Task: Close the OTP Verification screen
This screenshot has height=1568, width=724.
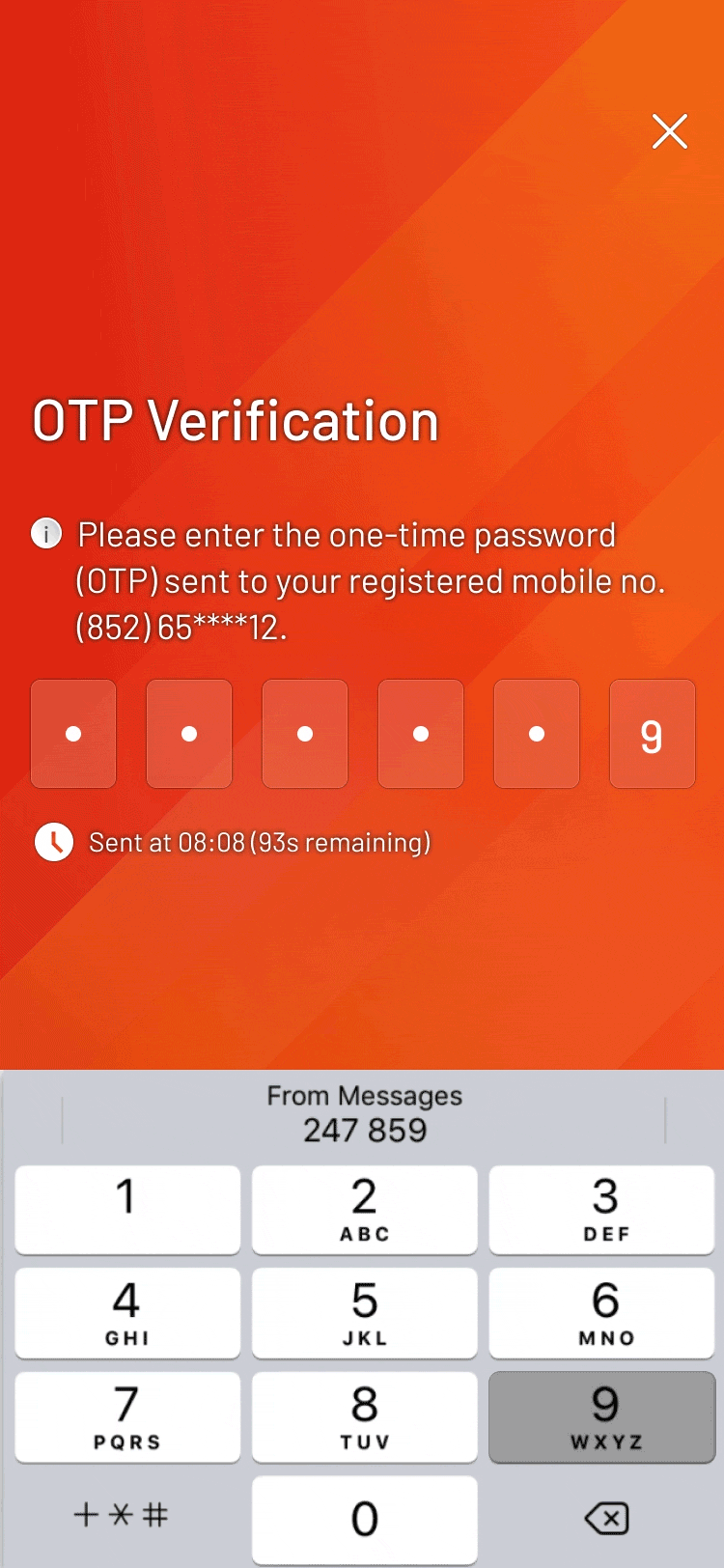Action: point(670,131)
